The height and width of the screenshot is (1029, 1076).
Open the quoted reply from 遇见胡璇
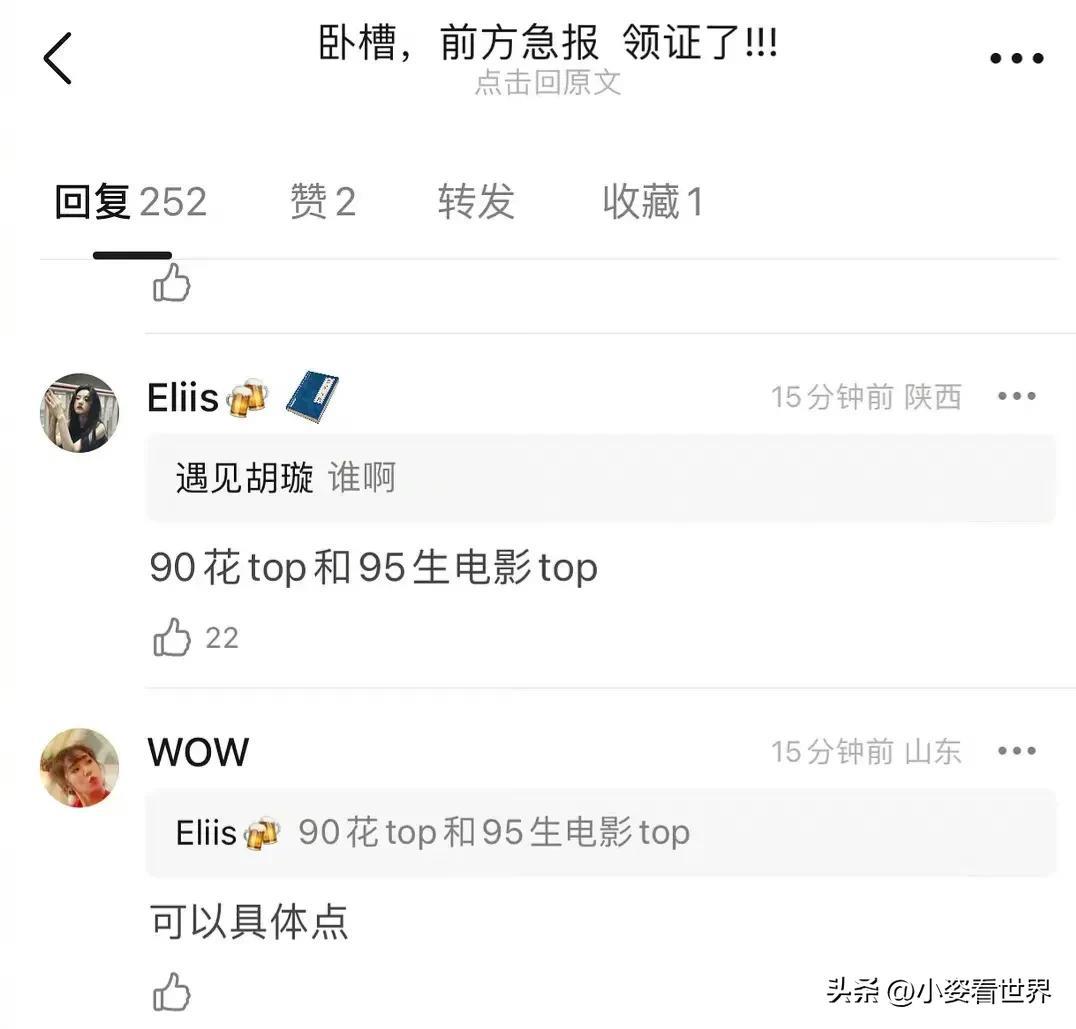click(600, 478)
